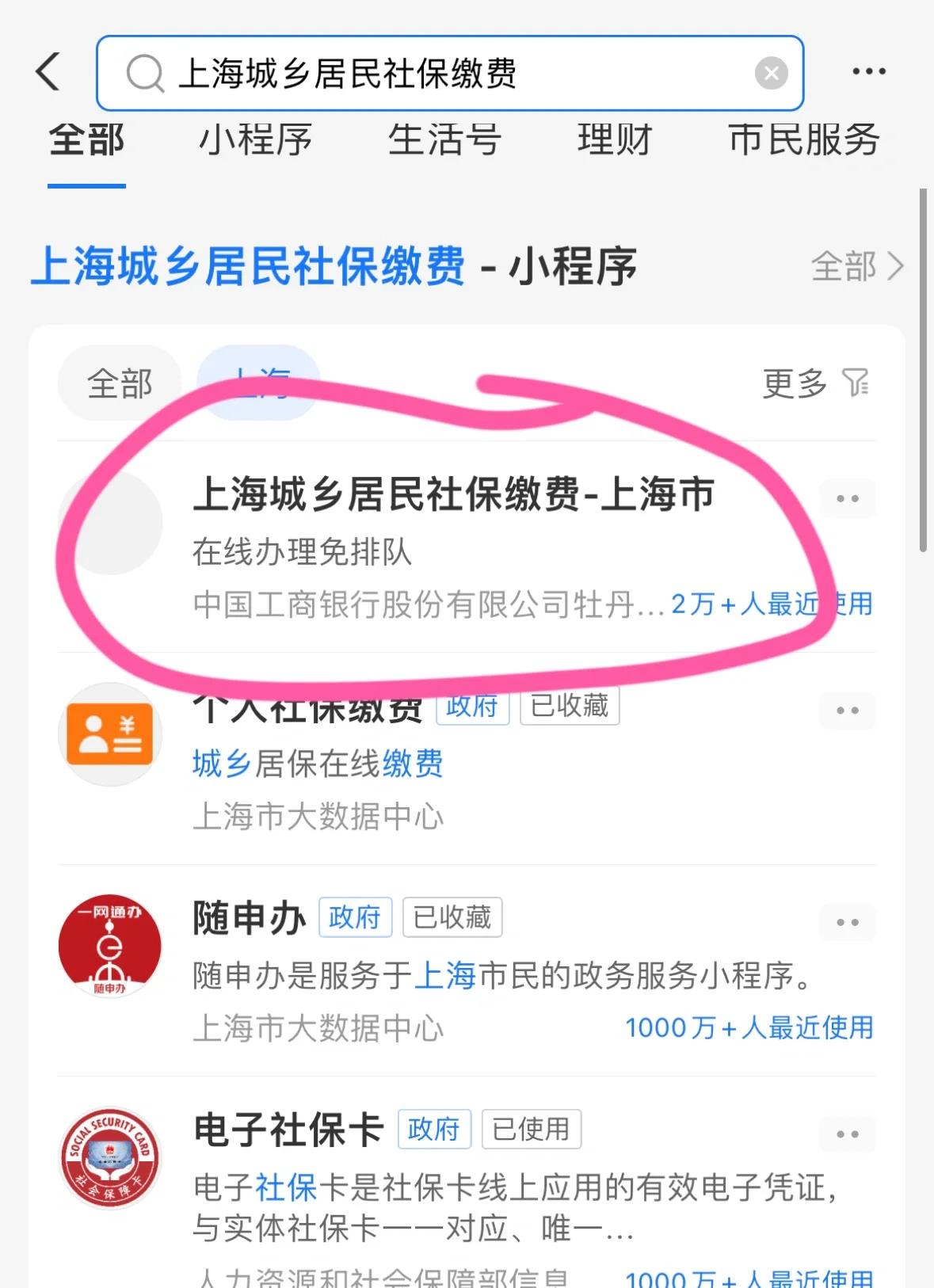Toggle the 已收藏 badge on 随申办

coord(452,917)
